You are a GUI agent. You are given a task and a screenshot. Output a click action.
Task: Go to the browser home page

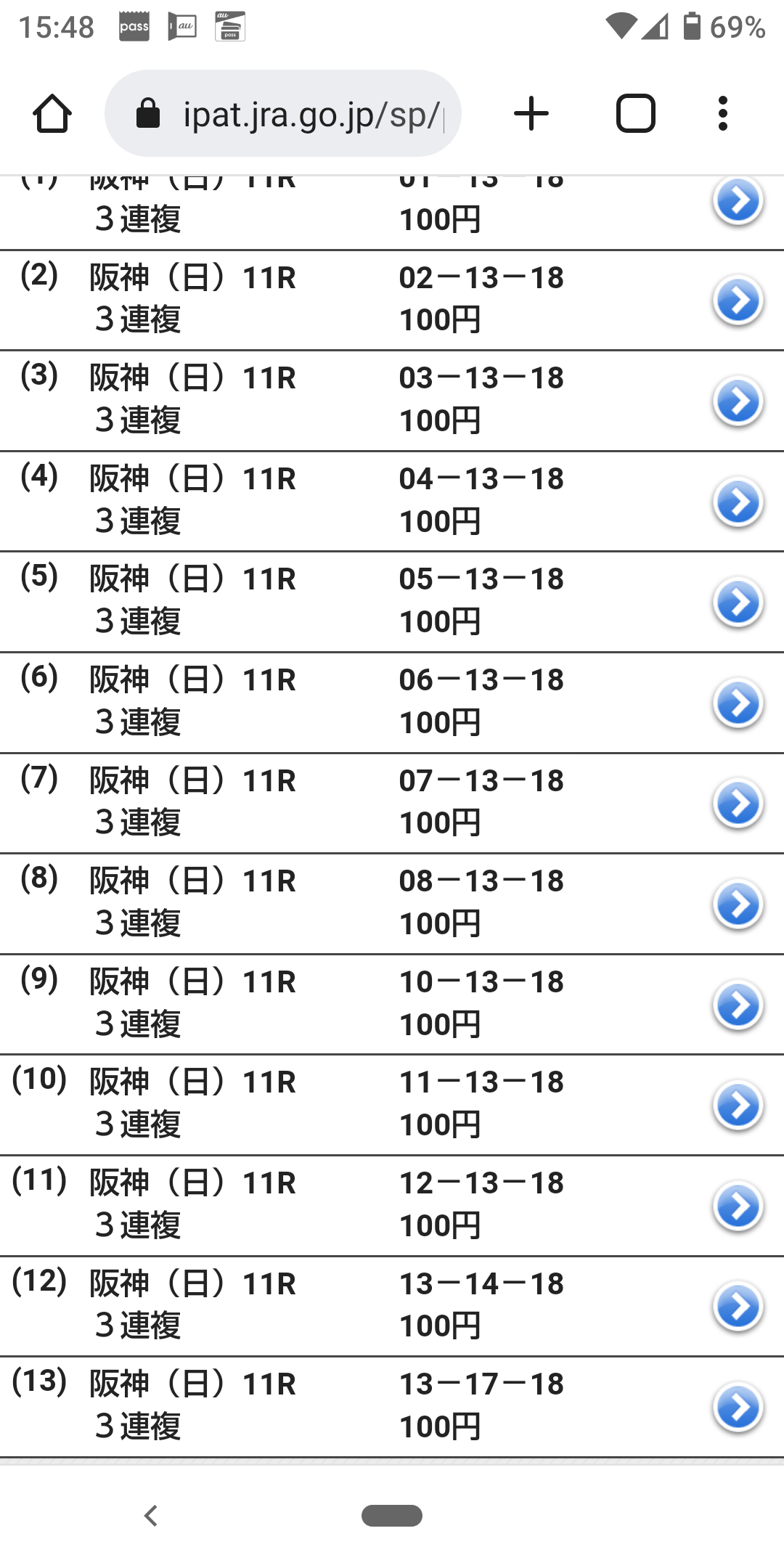[x=52, y=114]
